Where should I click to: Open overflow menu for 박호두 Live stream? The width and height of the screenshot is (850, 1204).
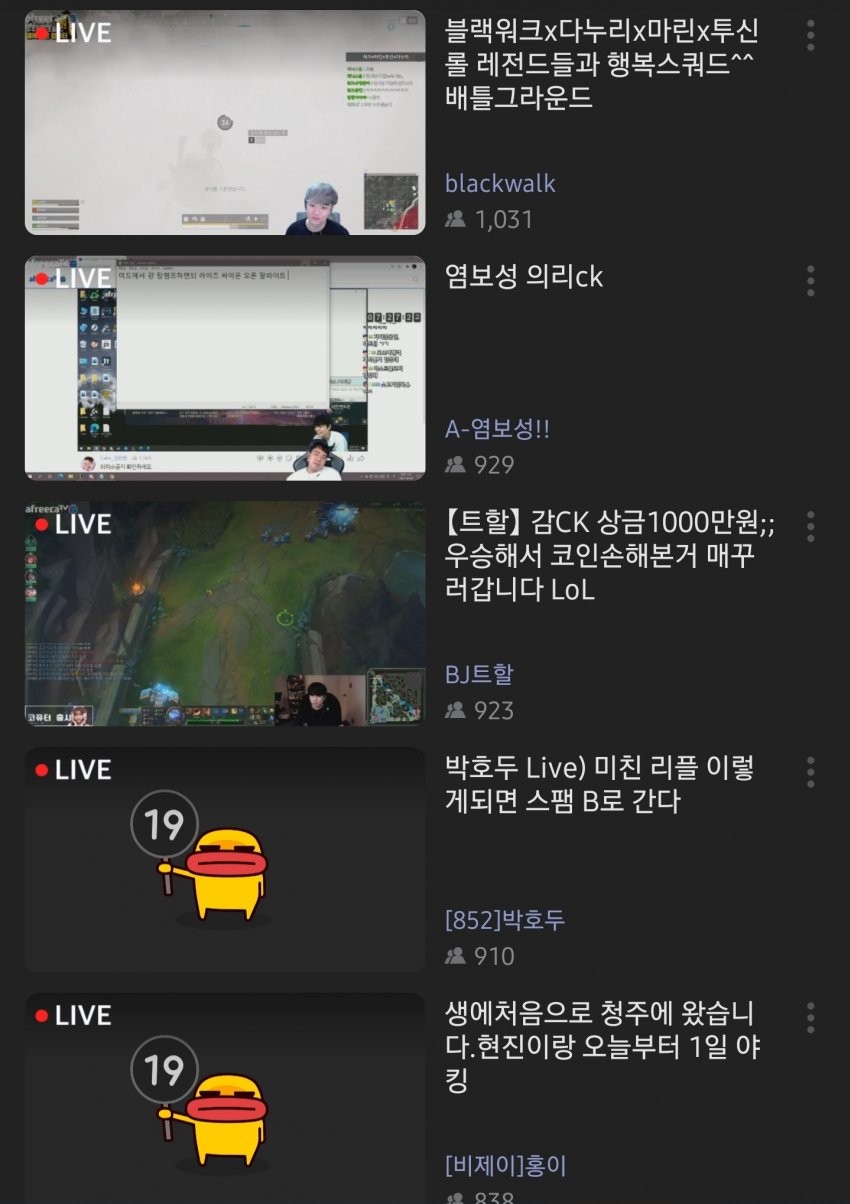(810, 772)
